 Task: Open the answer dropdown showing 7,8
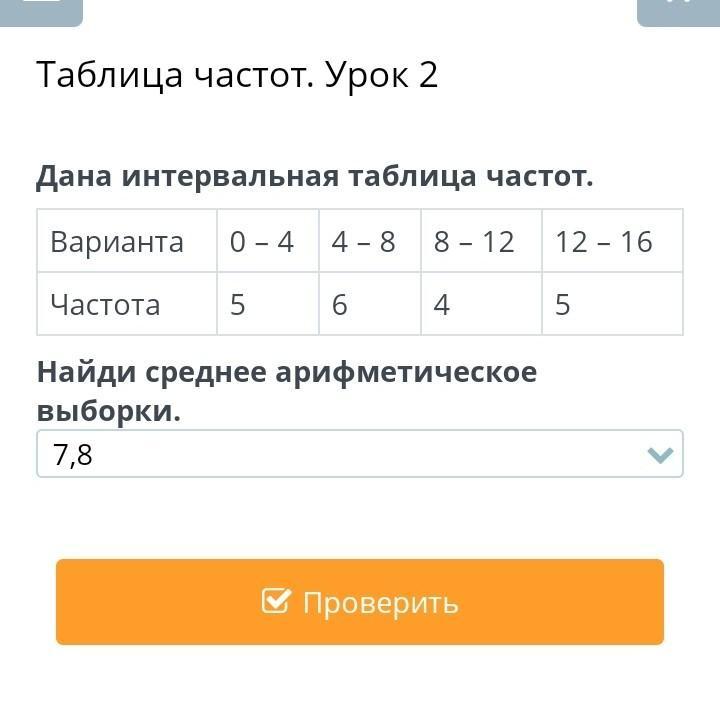360,454
